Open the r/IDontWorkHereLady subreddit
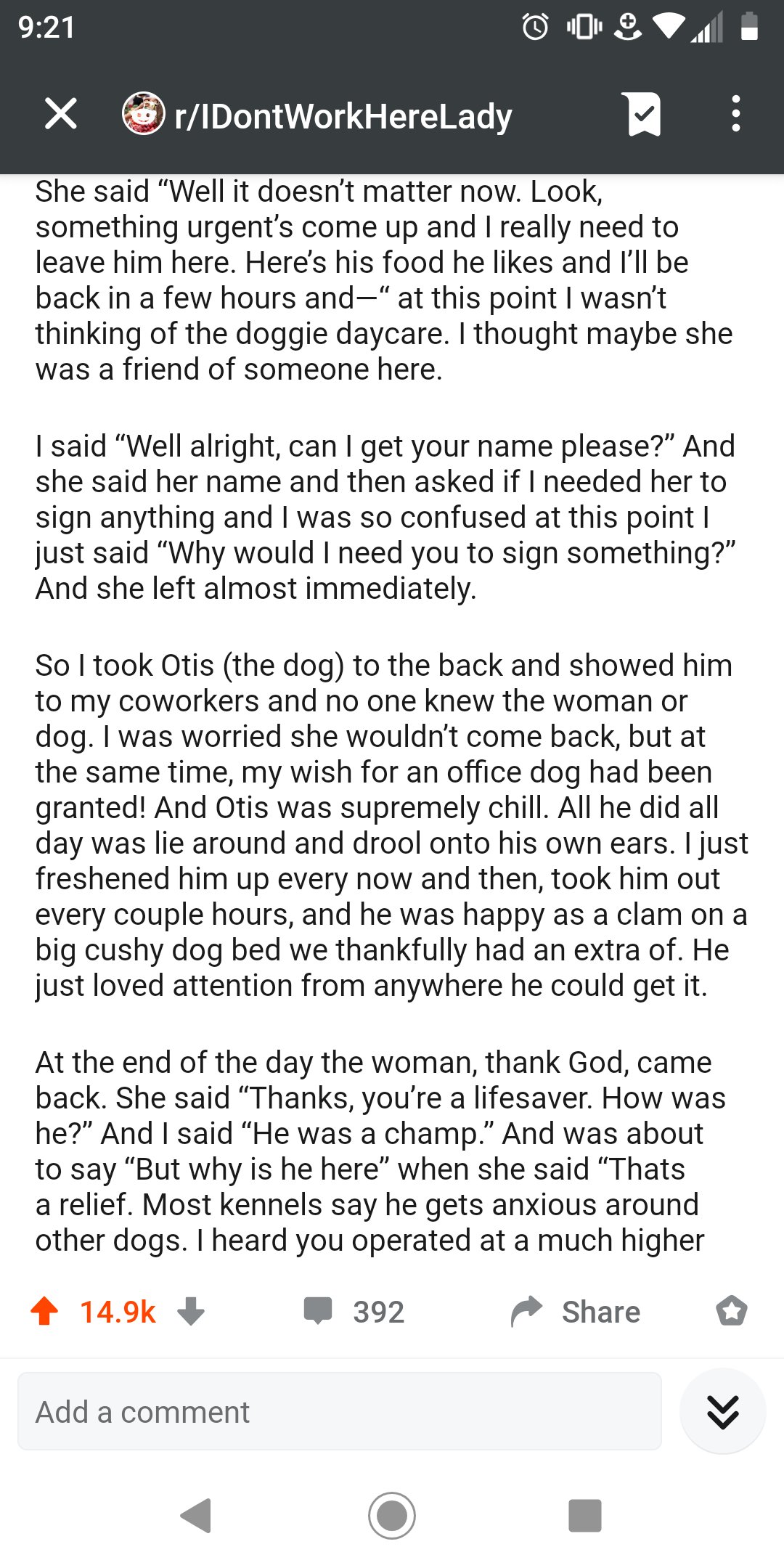 coord(343,116)
